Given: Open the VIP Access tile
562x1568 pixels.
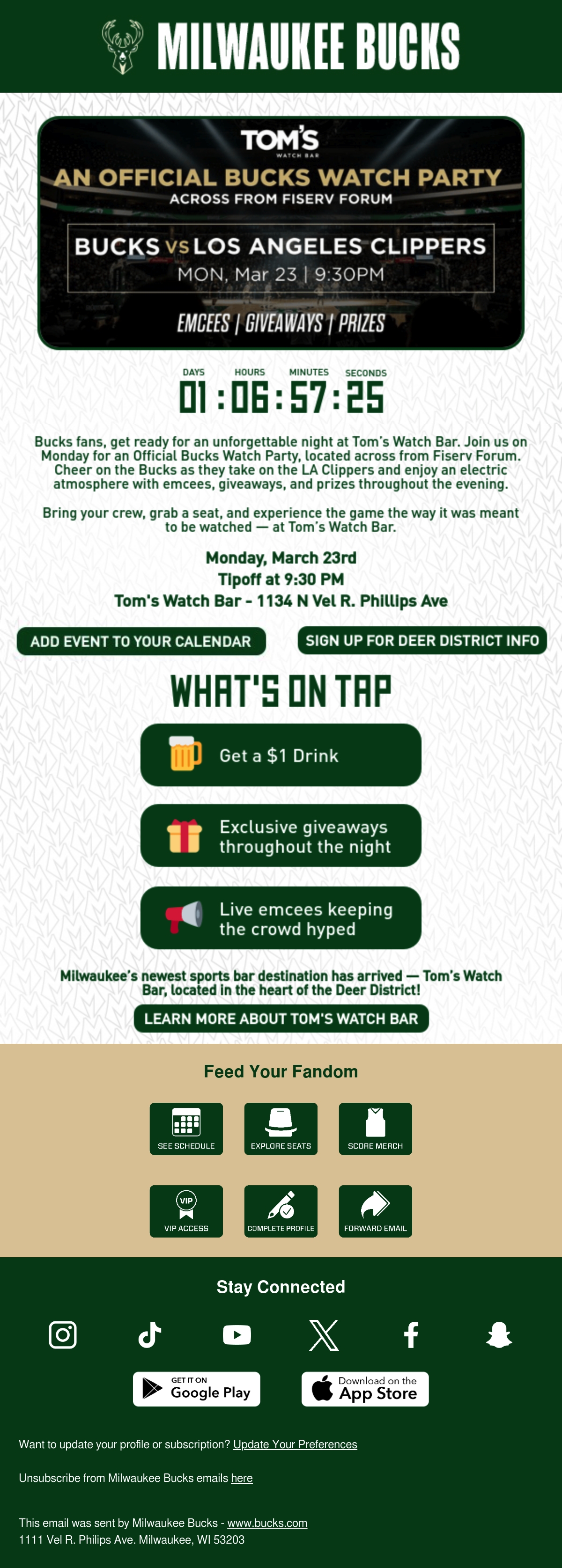Looking at the screenshot, I should click(x=186, y=1211).
